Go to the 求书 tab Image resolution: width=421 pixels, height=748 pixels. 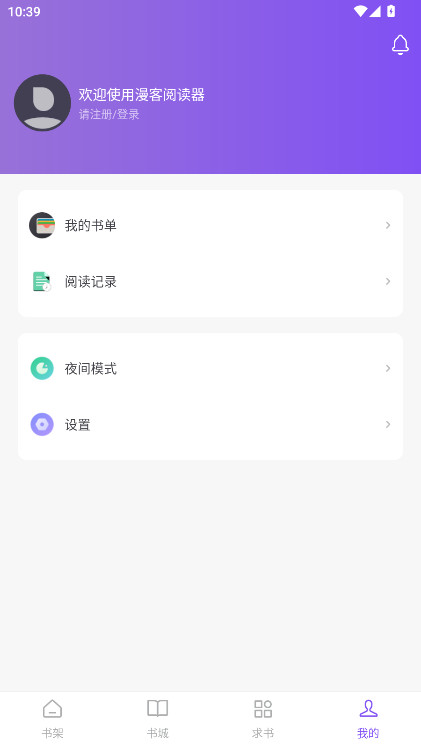pos(263,719)
